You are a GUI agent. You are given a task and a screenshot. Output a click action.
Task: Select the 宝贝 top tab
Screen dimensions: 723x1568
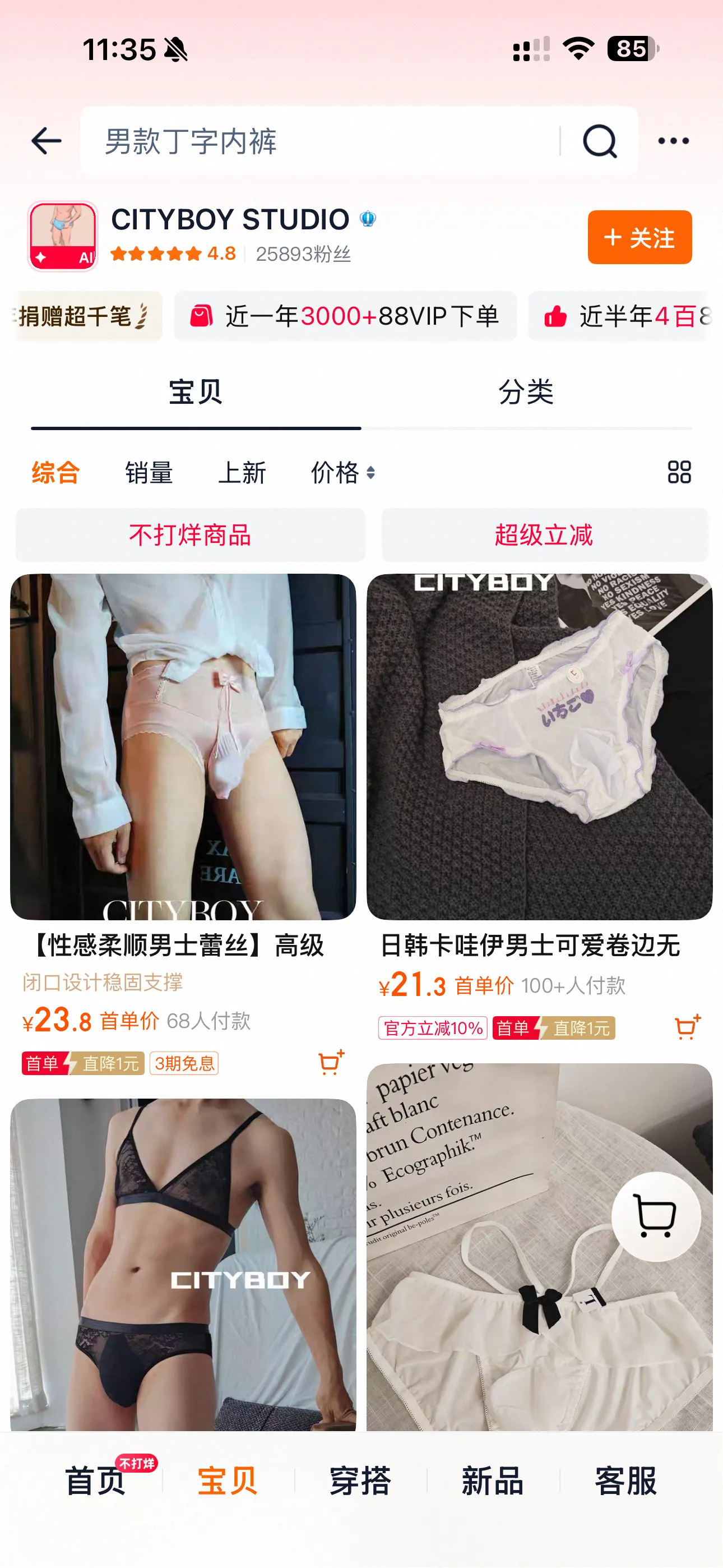pyautogui.click(x=196, y=392)
